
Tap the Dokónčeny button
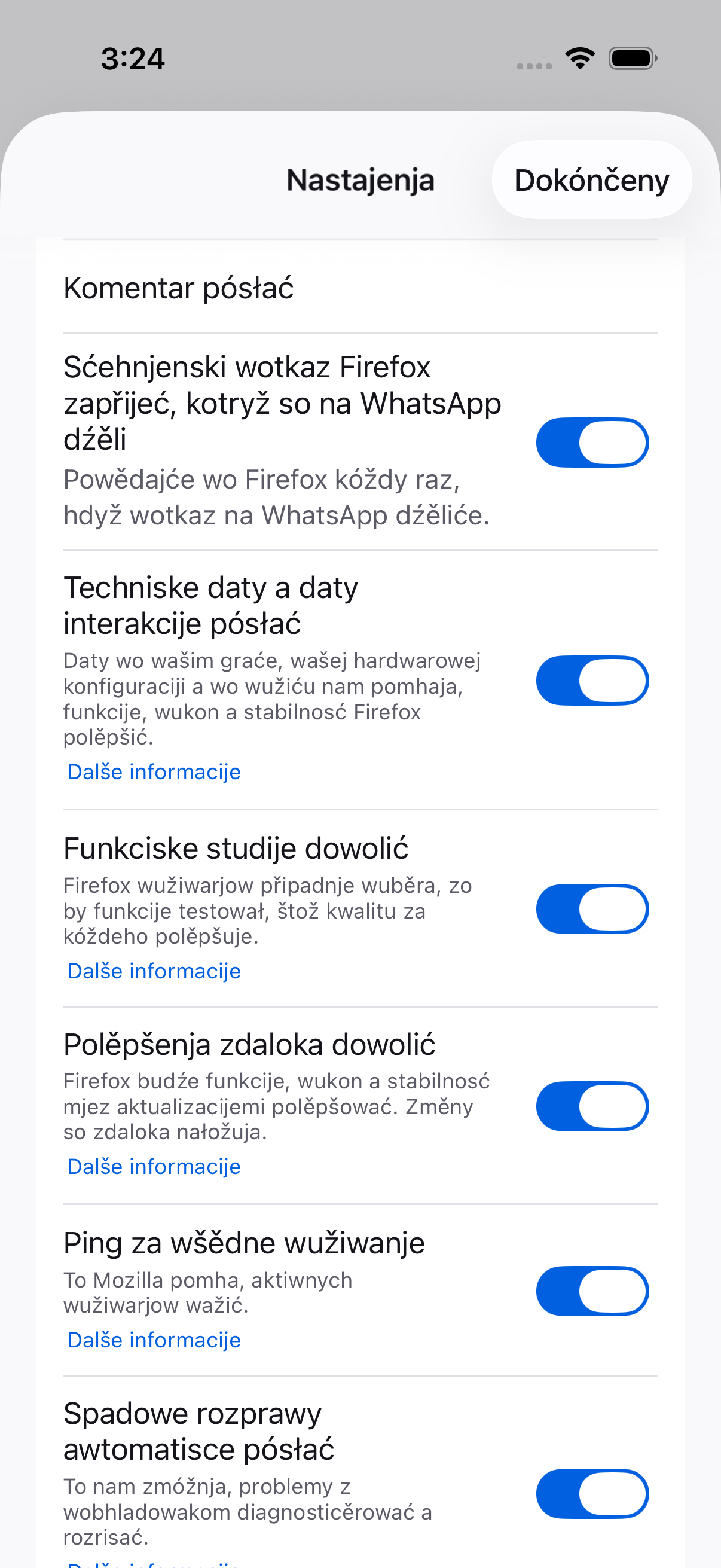(x=591, y=179)
